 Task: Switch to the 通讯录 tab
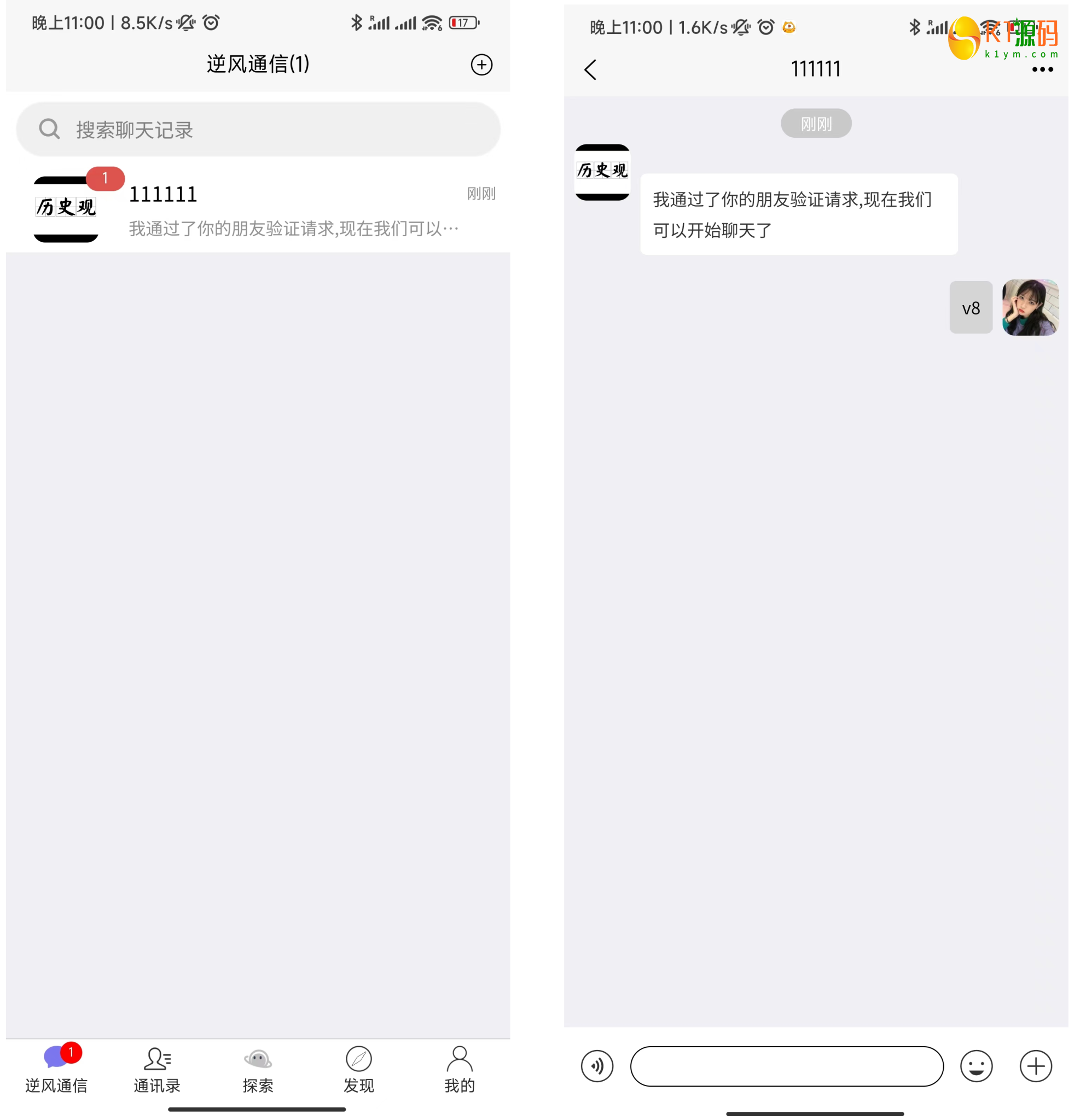pyautogui.click(x=157, y=1070)
